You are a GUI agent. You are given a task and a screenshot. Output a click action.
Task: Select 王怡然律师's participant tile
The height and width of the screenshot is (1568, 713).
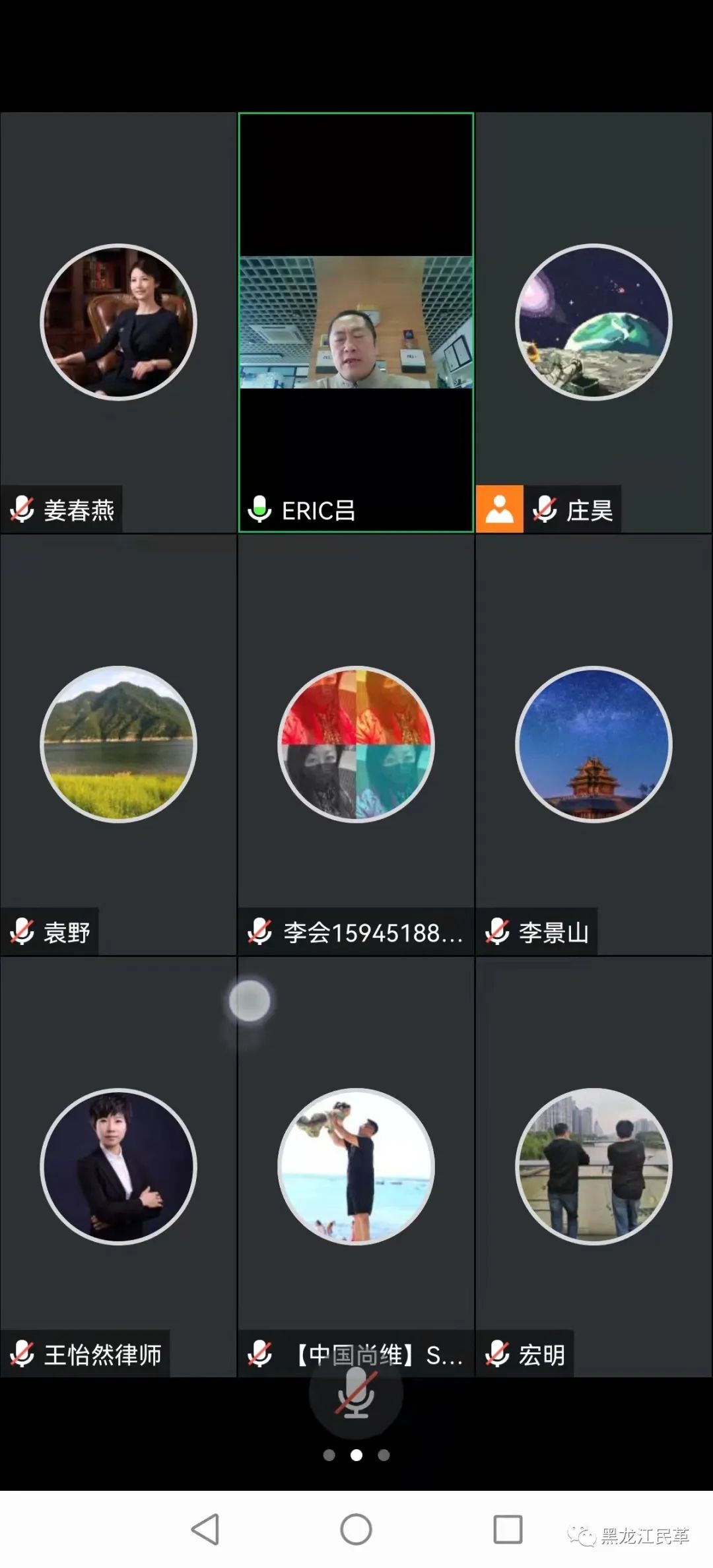(x=119, y=1167)
